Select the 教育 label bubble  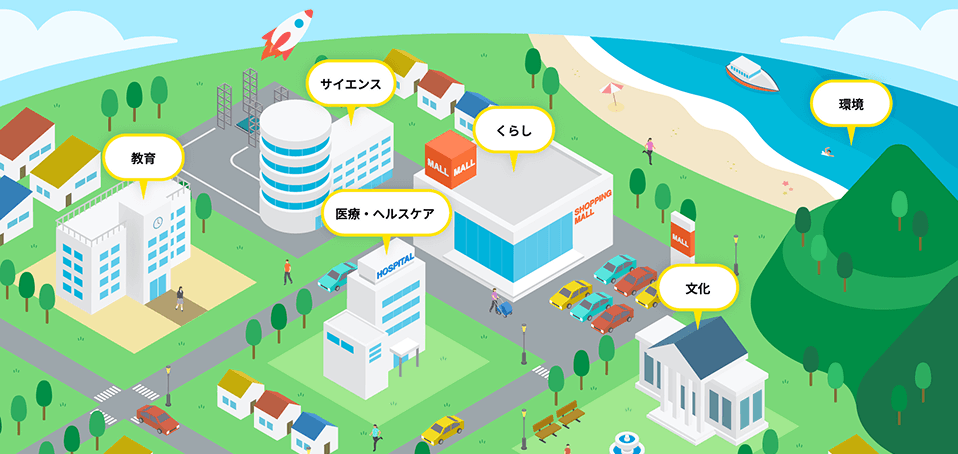coord(143,158)
